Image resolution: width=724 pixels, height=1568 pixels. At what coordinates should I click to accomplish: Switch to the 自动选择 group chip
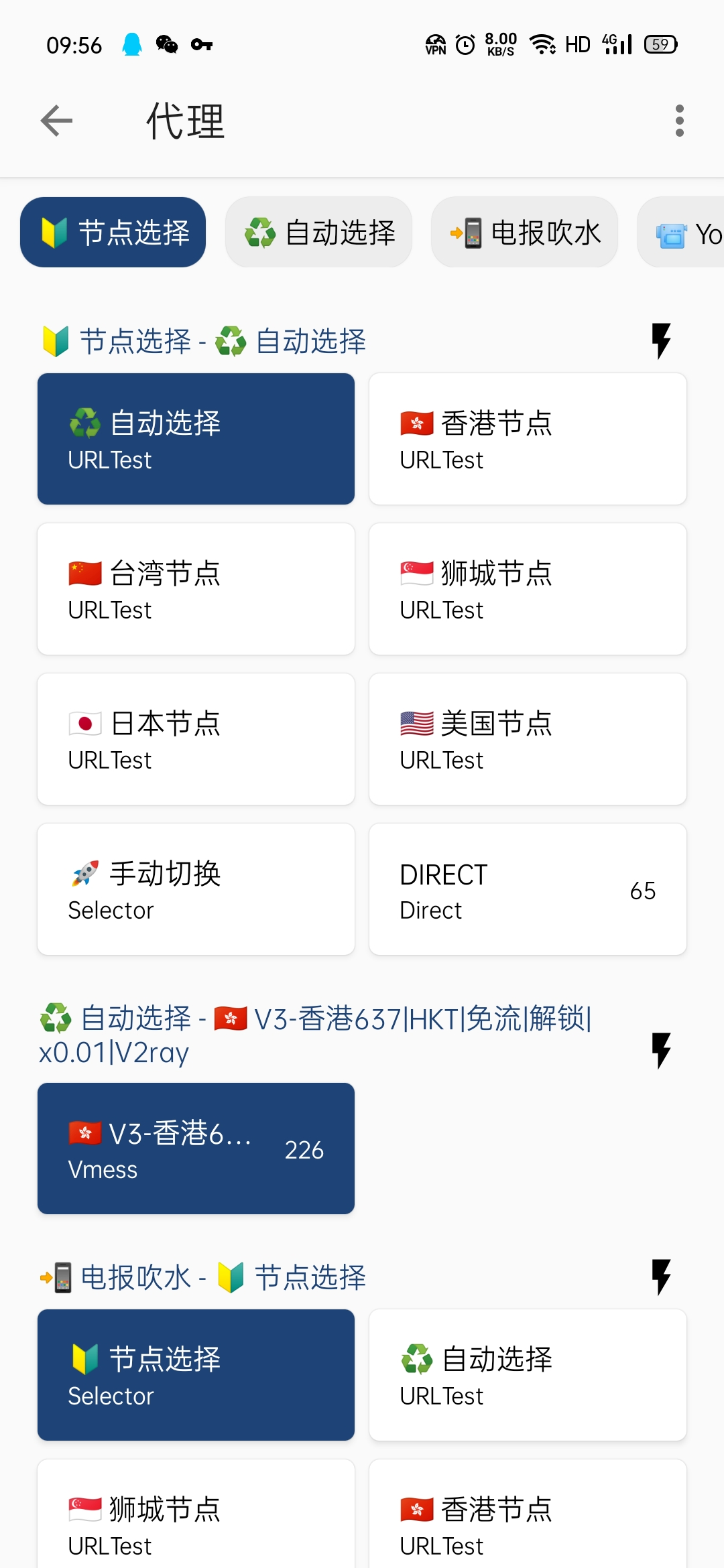point(318,233)
